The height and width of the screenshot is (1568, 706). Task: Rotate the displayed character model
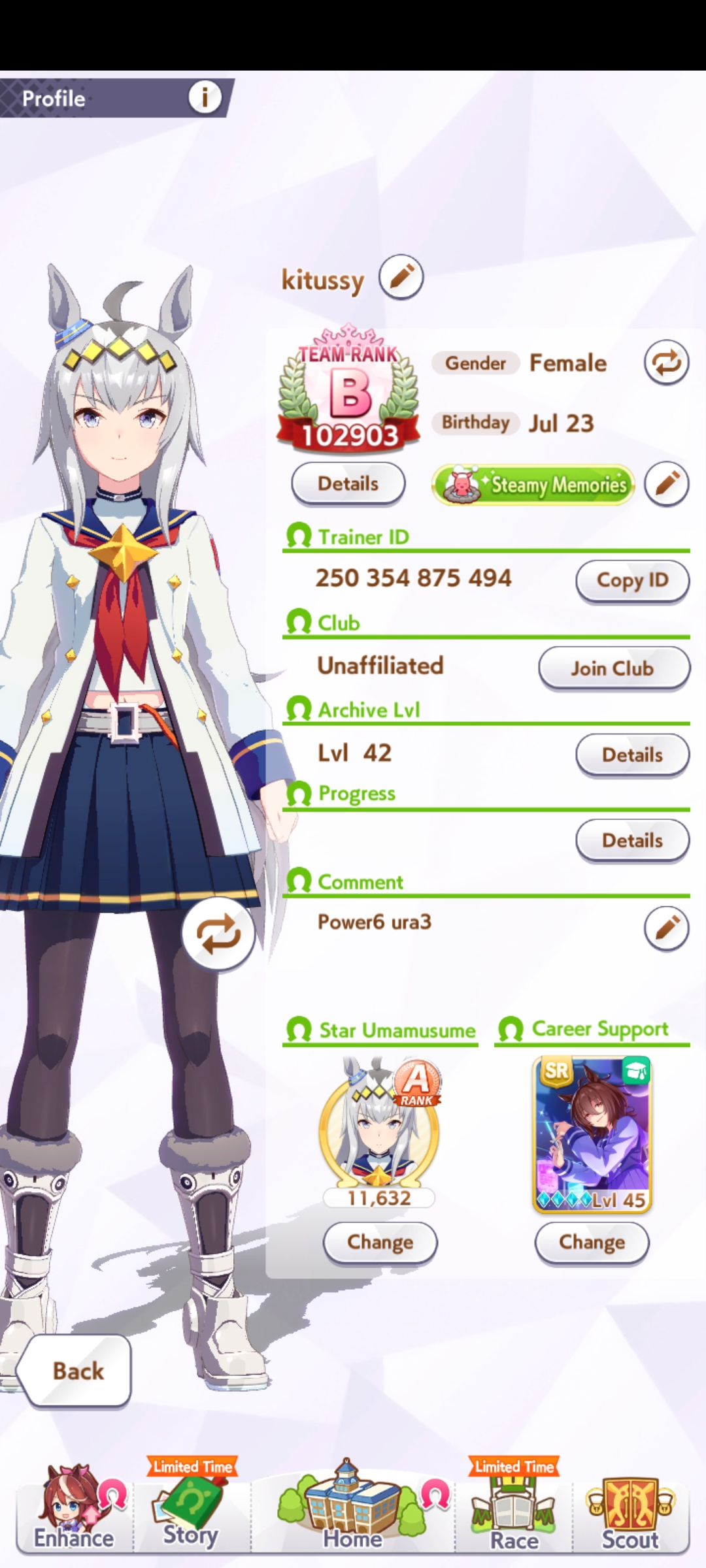(x=218, y=934)
